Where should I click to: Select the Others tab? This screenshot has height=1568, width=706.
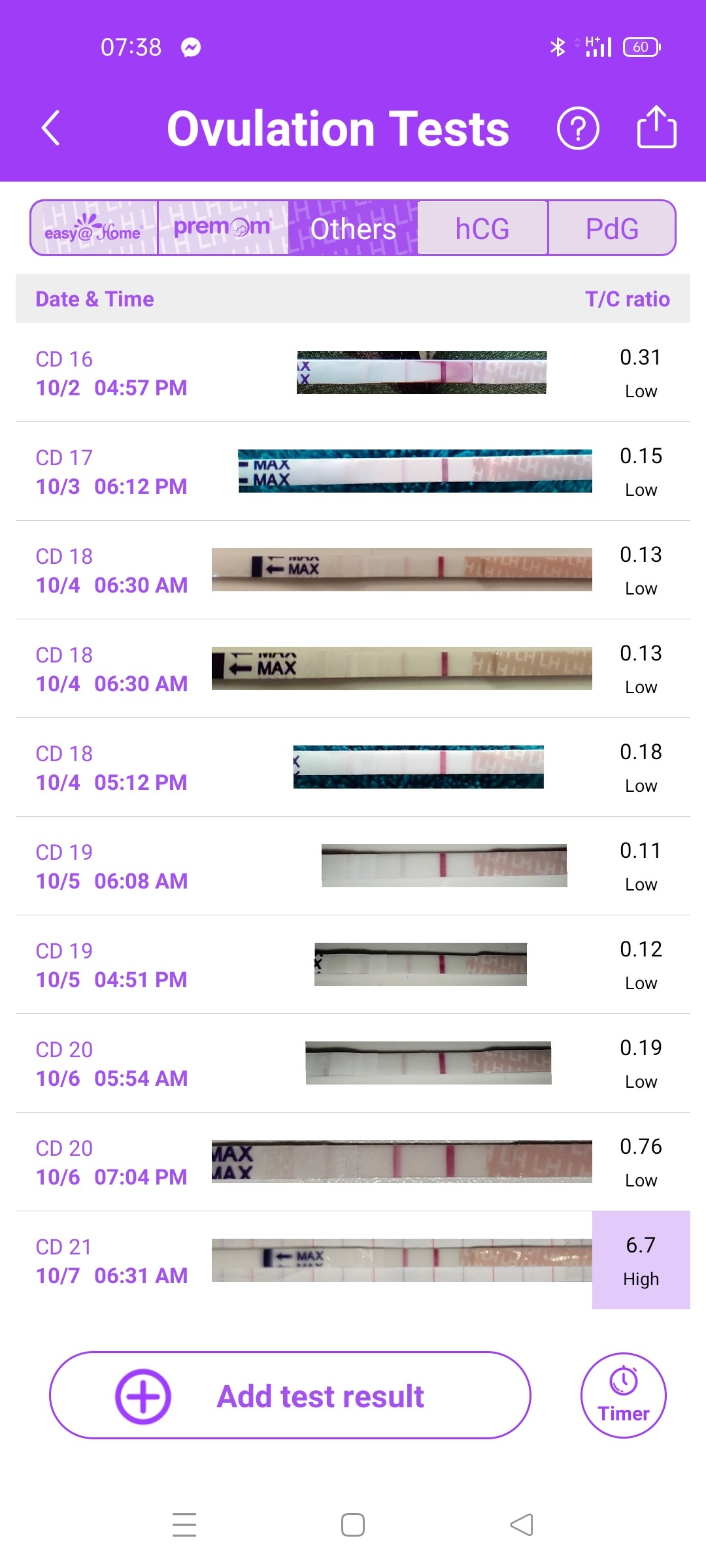(x=353, y=228)
